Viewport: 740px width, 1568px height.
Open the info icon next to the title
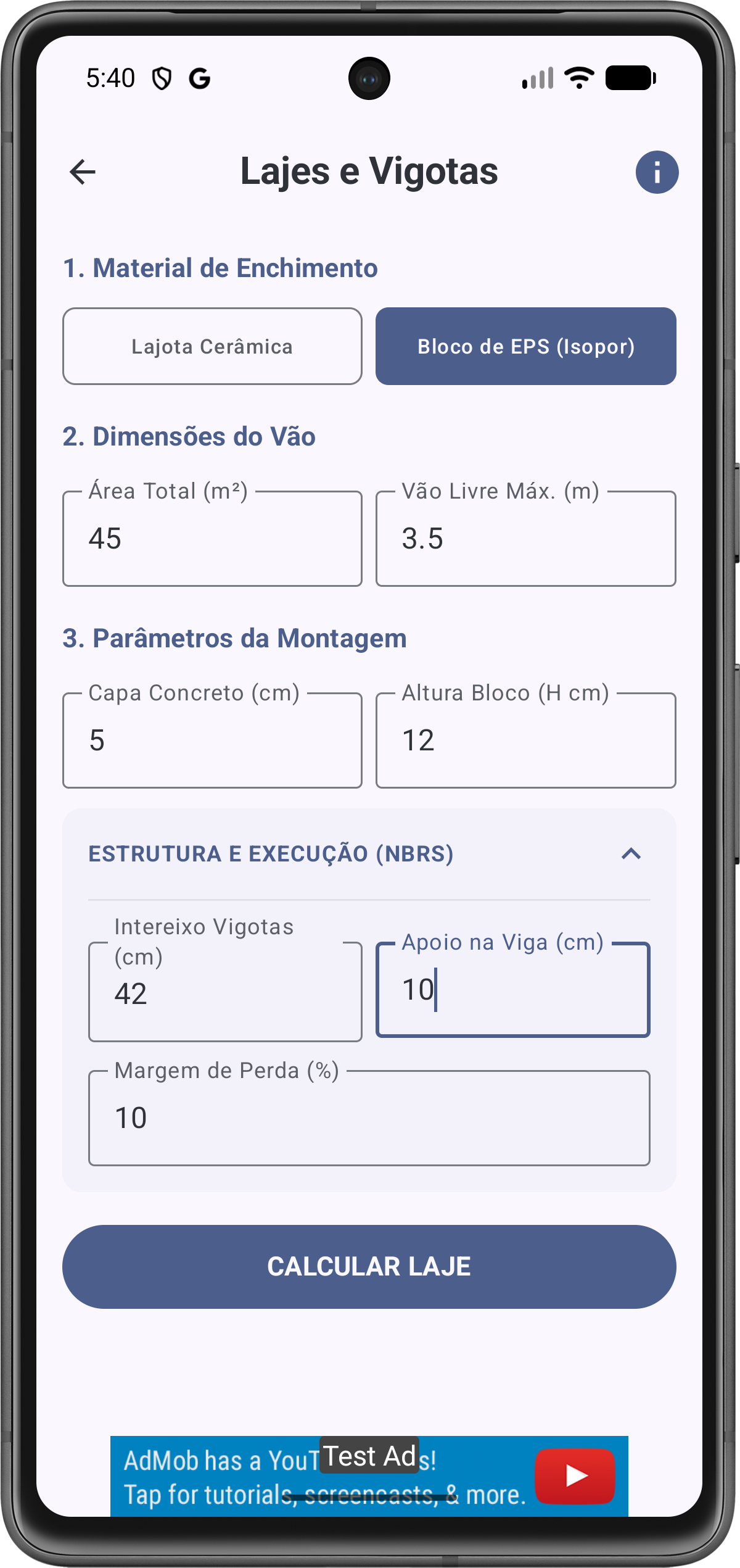click(x=656, y=173)
